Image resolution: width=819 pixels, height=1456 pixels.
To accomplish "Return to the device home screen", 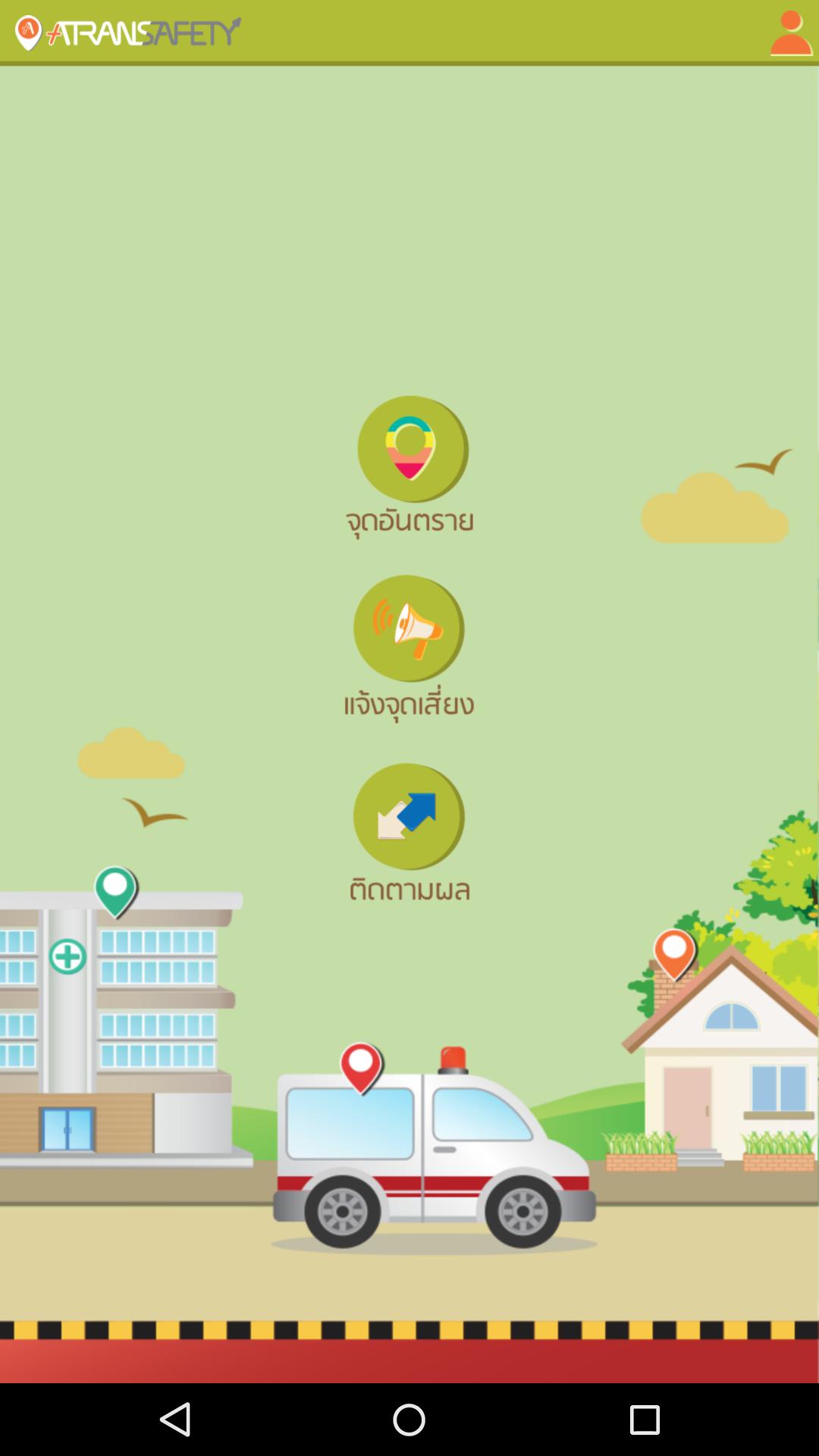I will [409, 1420].
